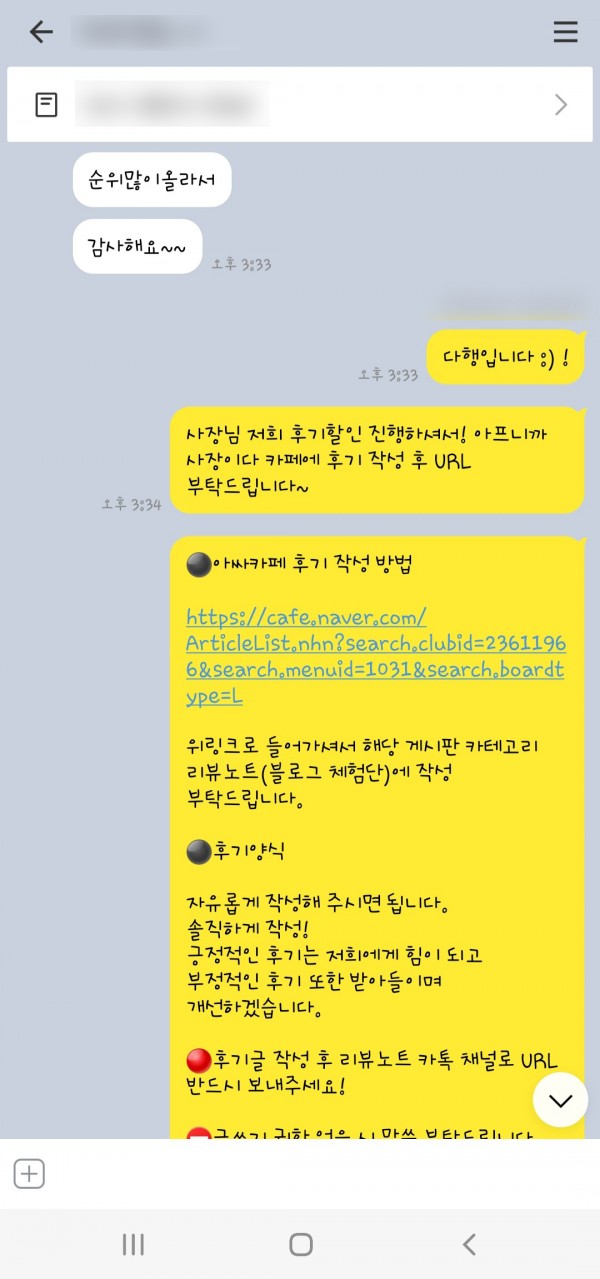Open the chat room hamburger menu
Viewport: 600px width, 1279px height.
click(x=565, y=32)
